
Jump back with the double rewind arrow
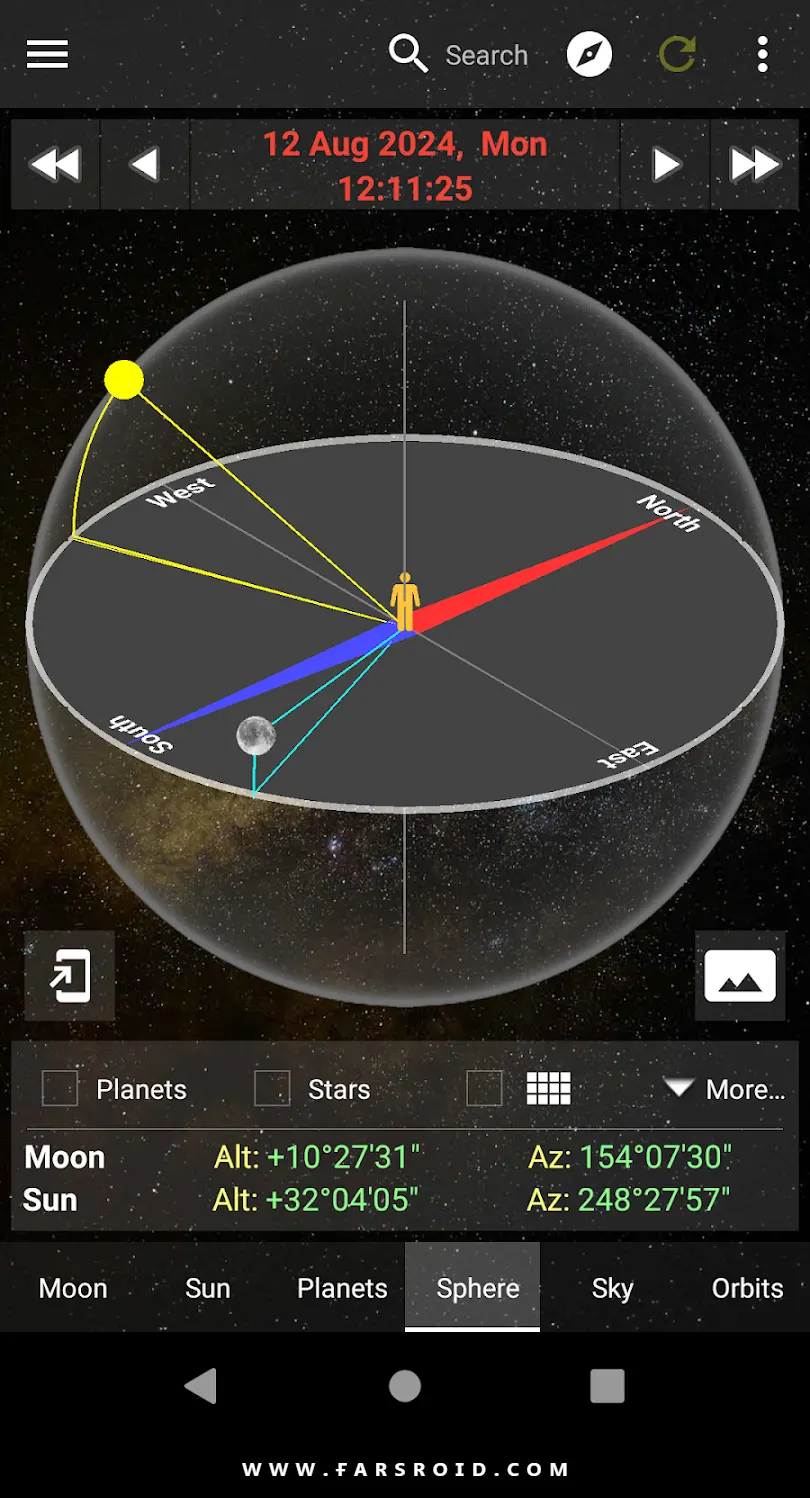55,164
